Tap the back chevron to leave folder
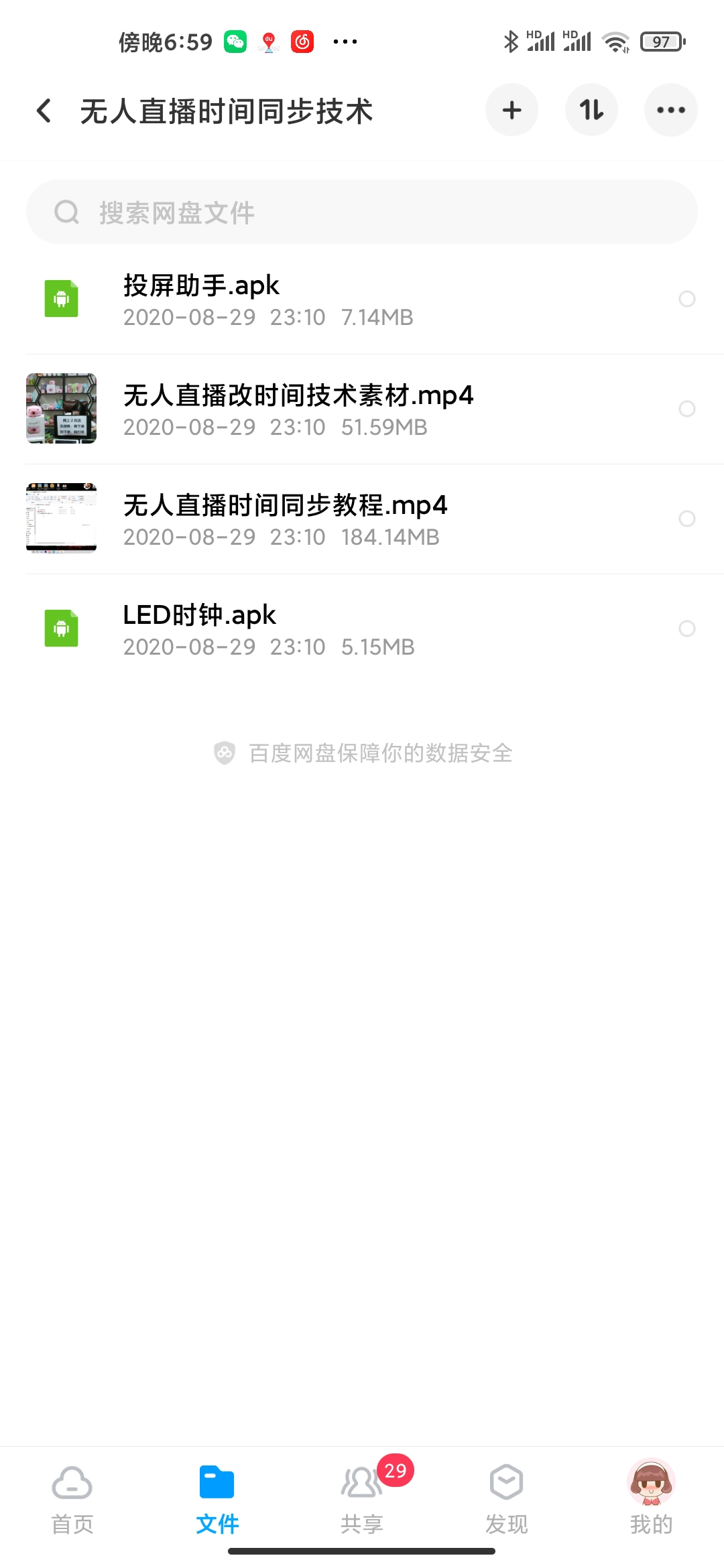Viewport: 724px width, 1568px height. 44,110
